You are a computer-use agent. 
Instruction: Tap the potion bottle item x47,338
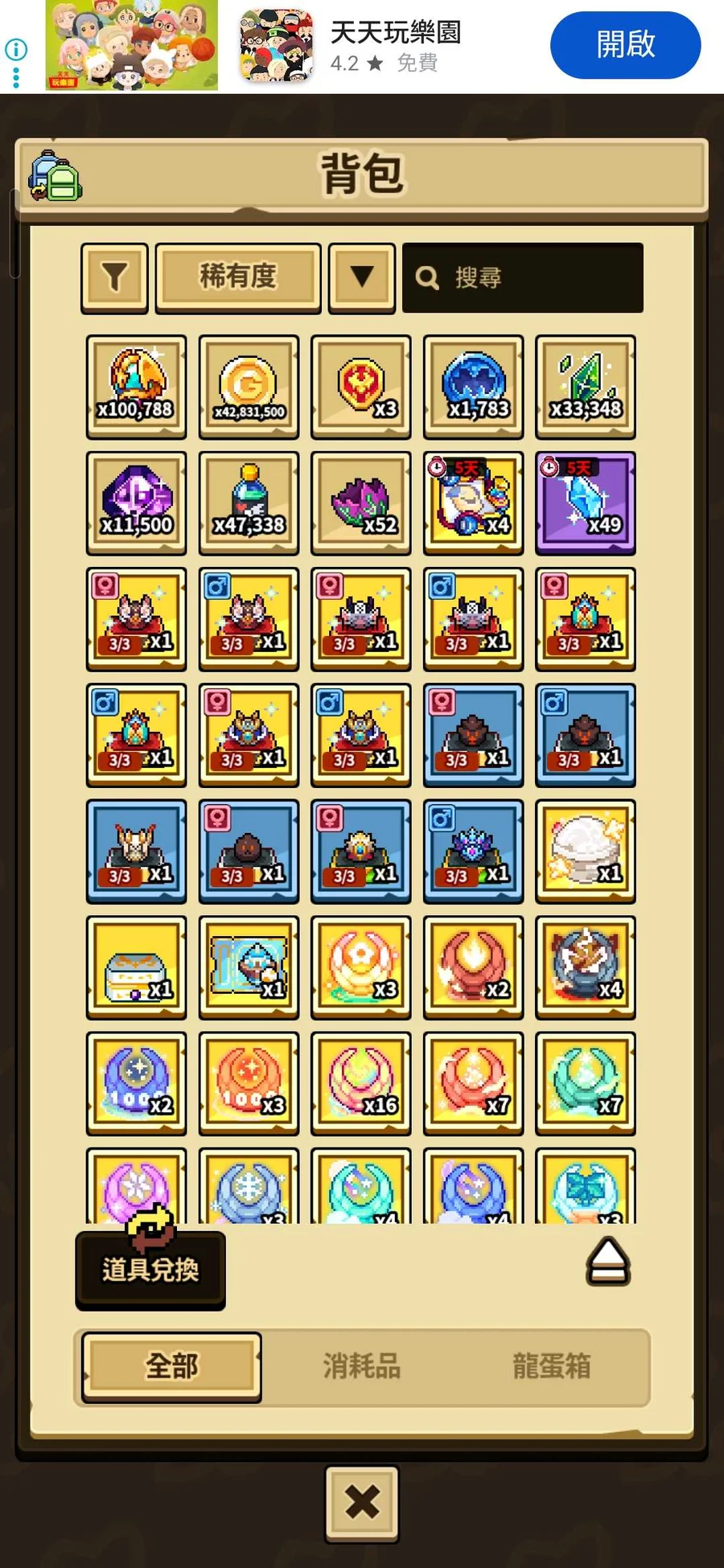point(249,503)
